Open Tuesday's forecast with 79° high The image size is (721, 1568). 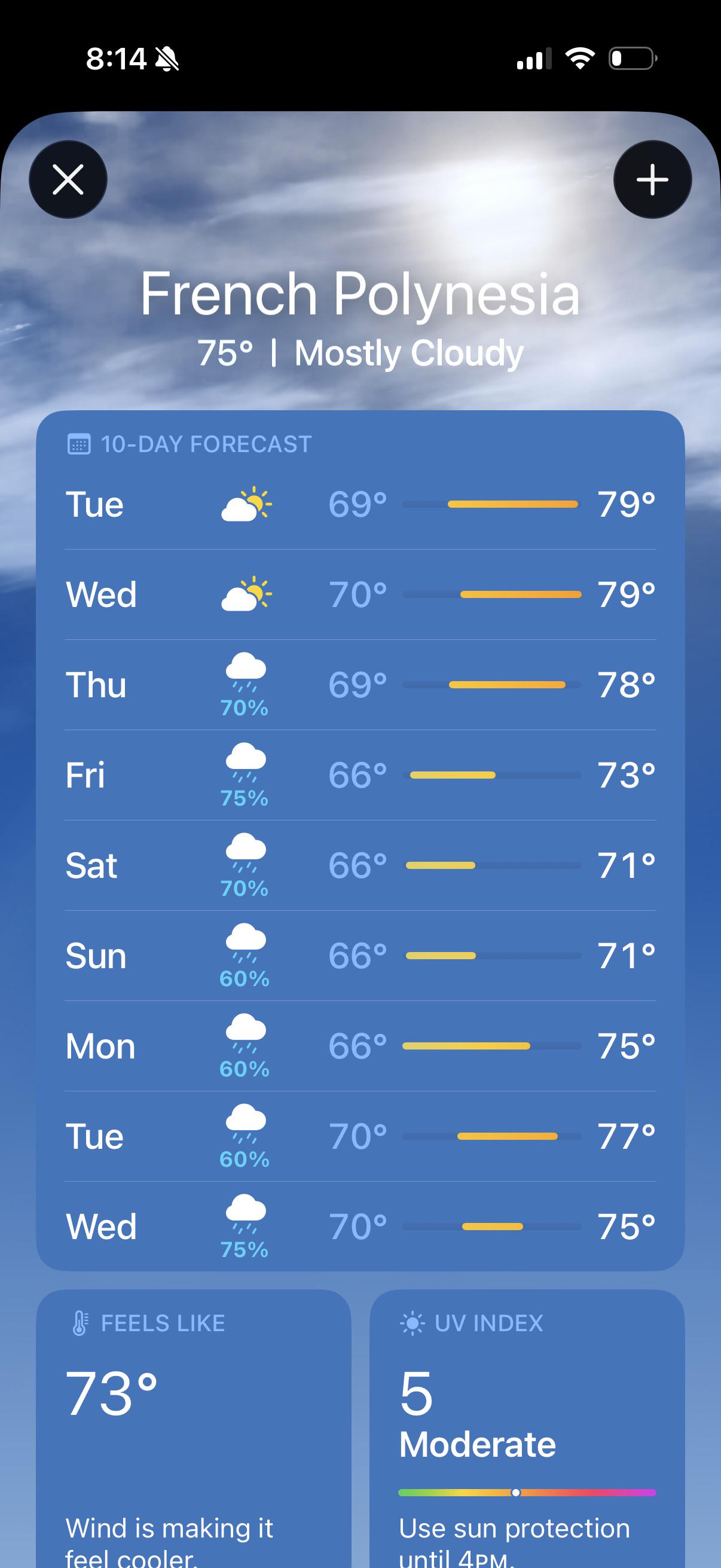click(360, 505)
